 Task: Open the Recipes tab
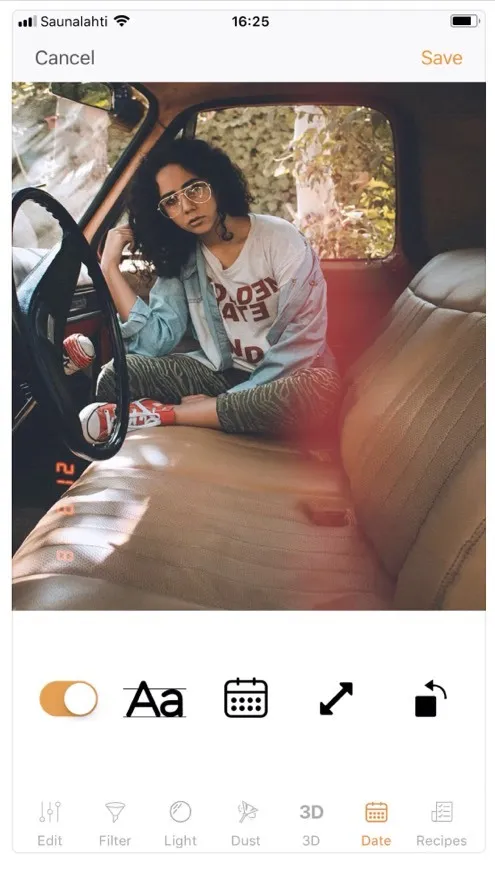click(442, 824)
